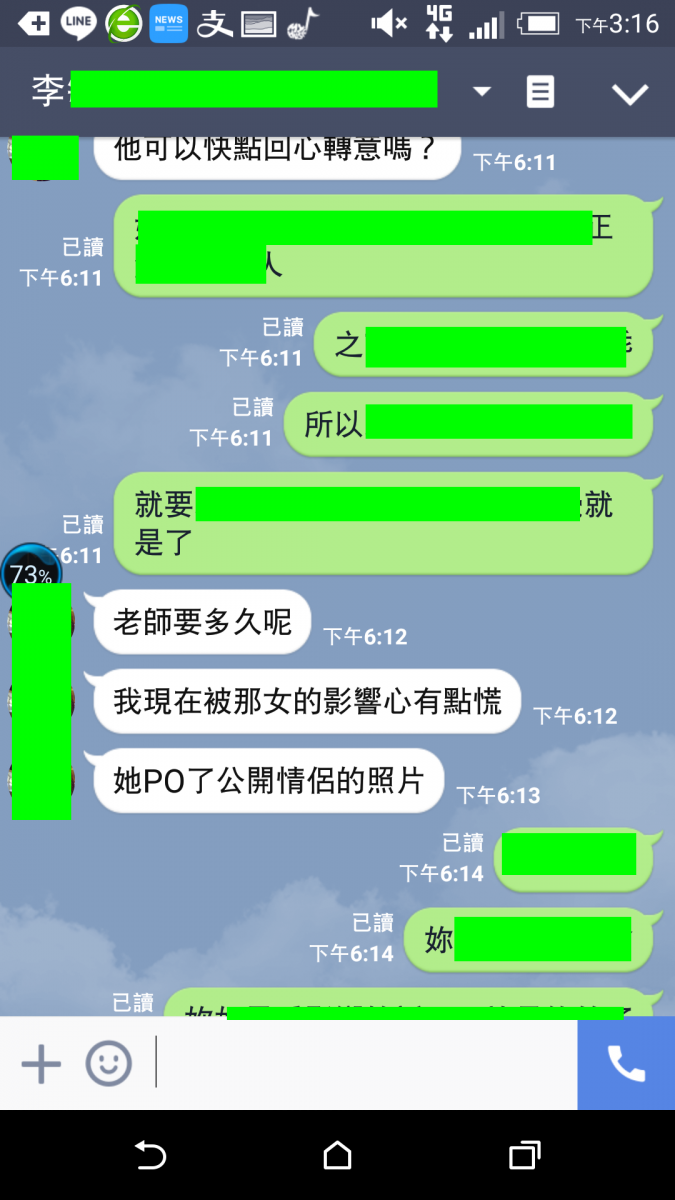Tap the plus attachment button
Viewport: 675px width, 1200px height.
coord(41,1063)
